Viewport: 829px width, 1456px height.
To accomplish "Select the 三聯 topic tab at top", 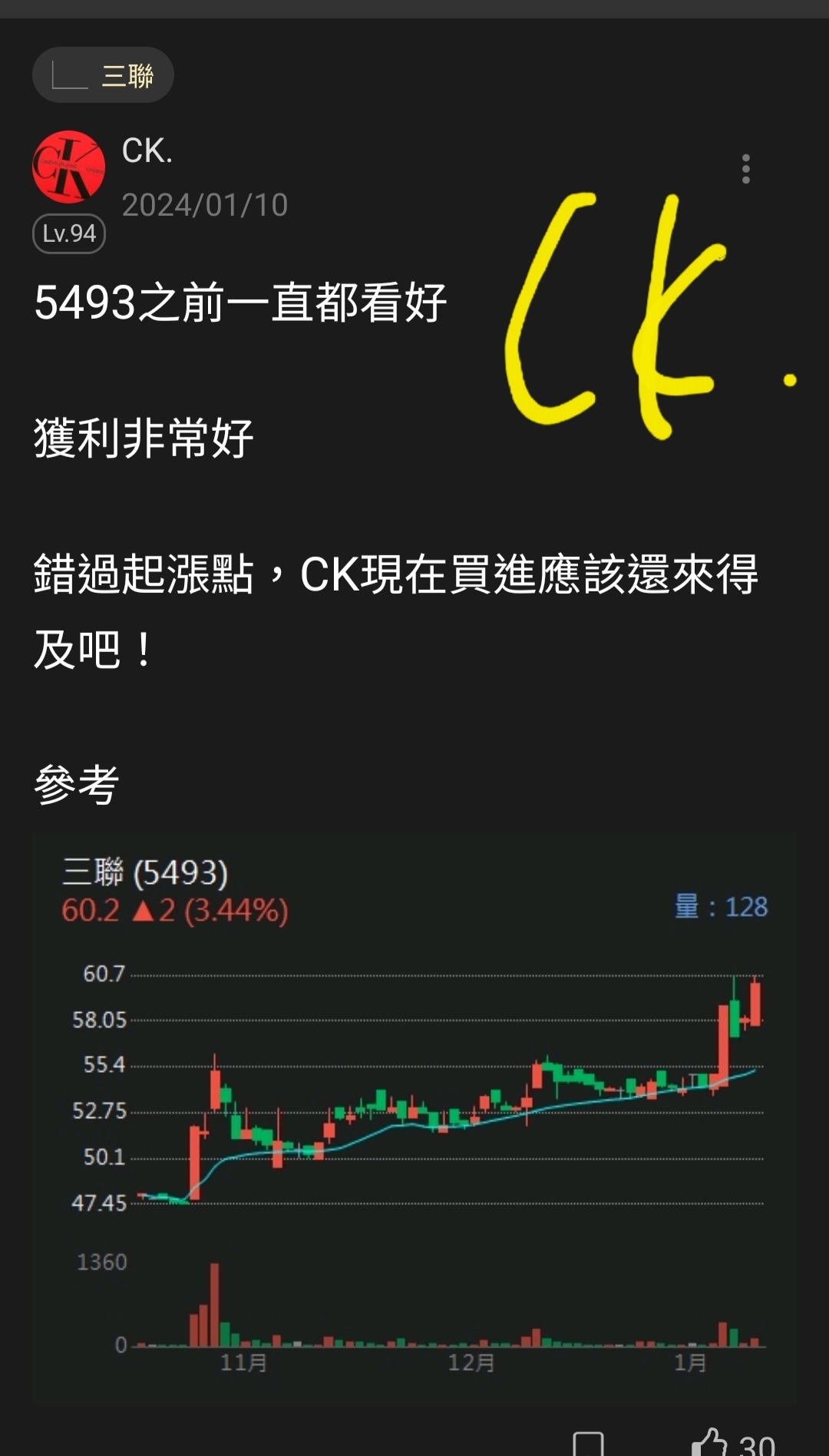I will [104, 74].
